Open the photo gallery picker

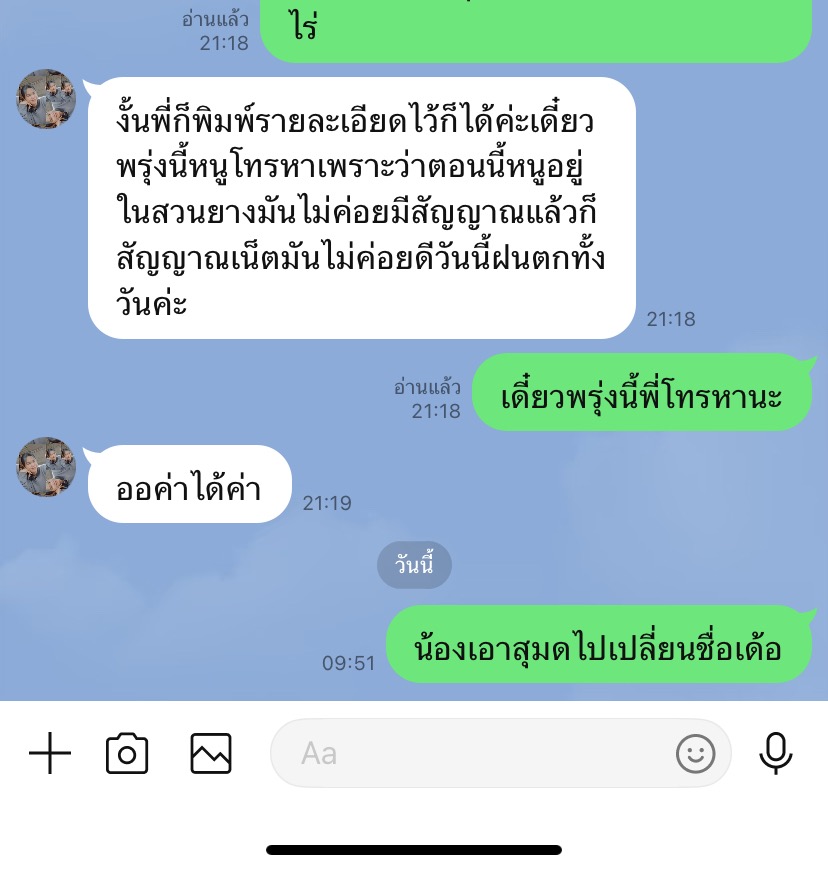point(211,753)
